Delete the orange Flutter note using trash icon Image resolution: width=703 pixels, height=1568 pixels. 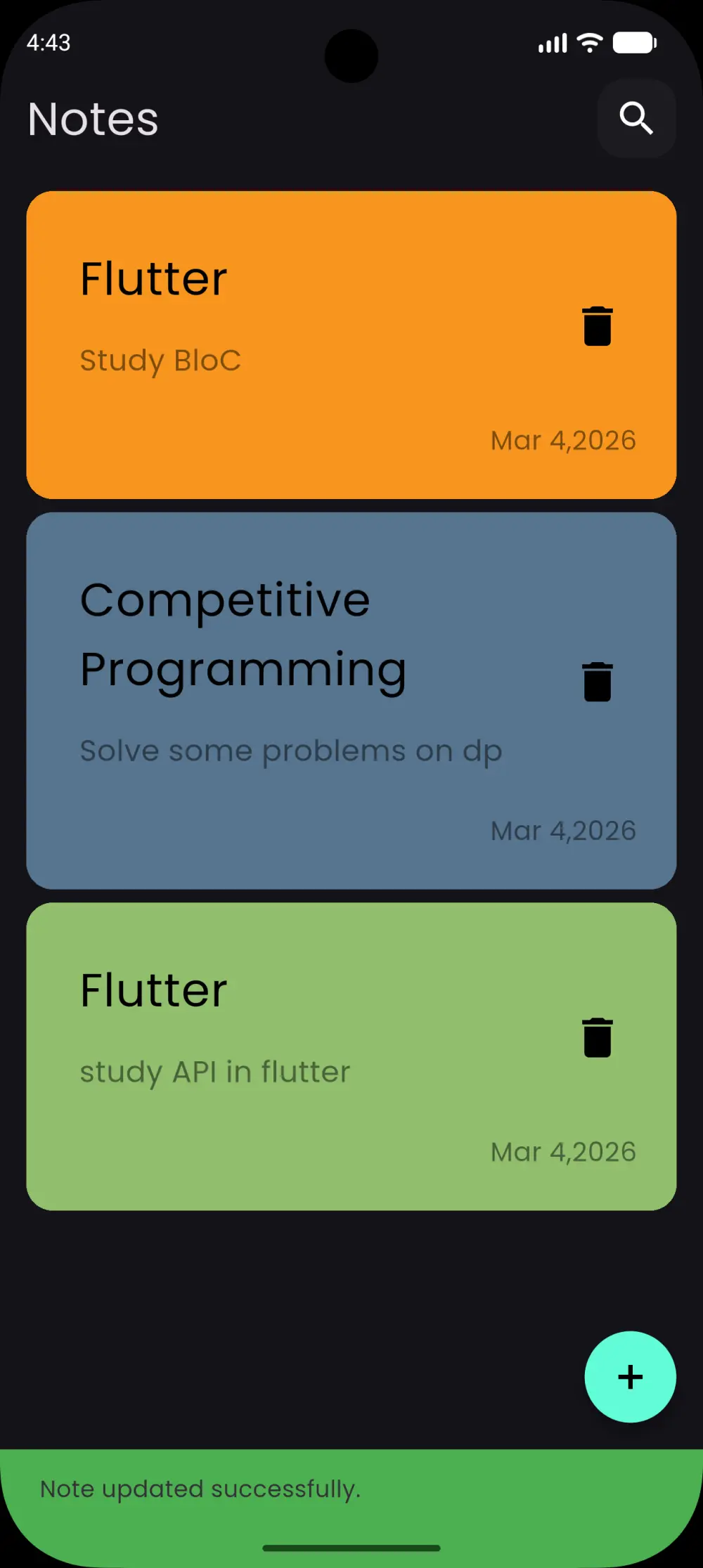coord(597,326)
